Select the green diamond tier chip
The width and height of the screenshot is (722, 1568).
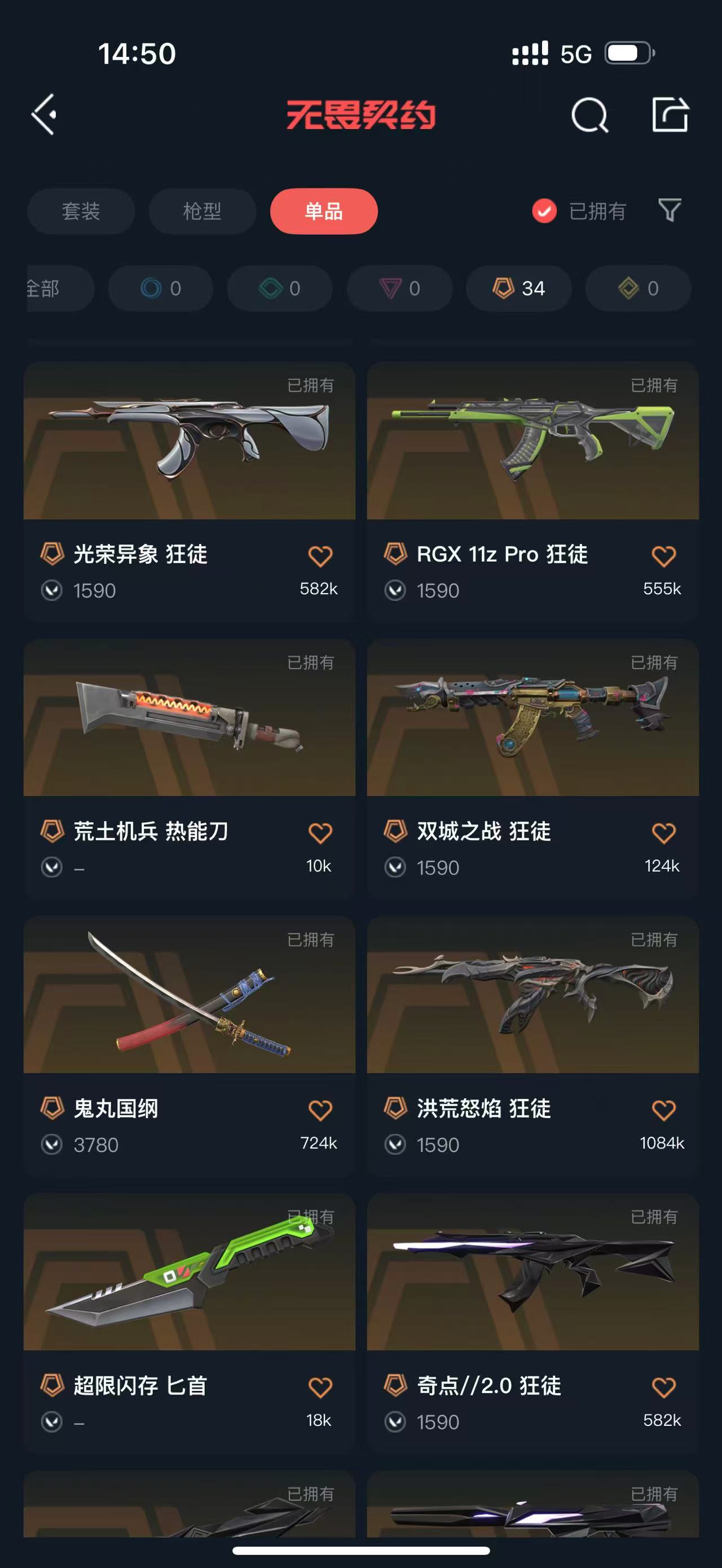coord(280,288)
